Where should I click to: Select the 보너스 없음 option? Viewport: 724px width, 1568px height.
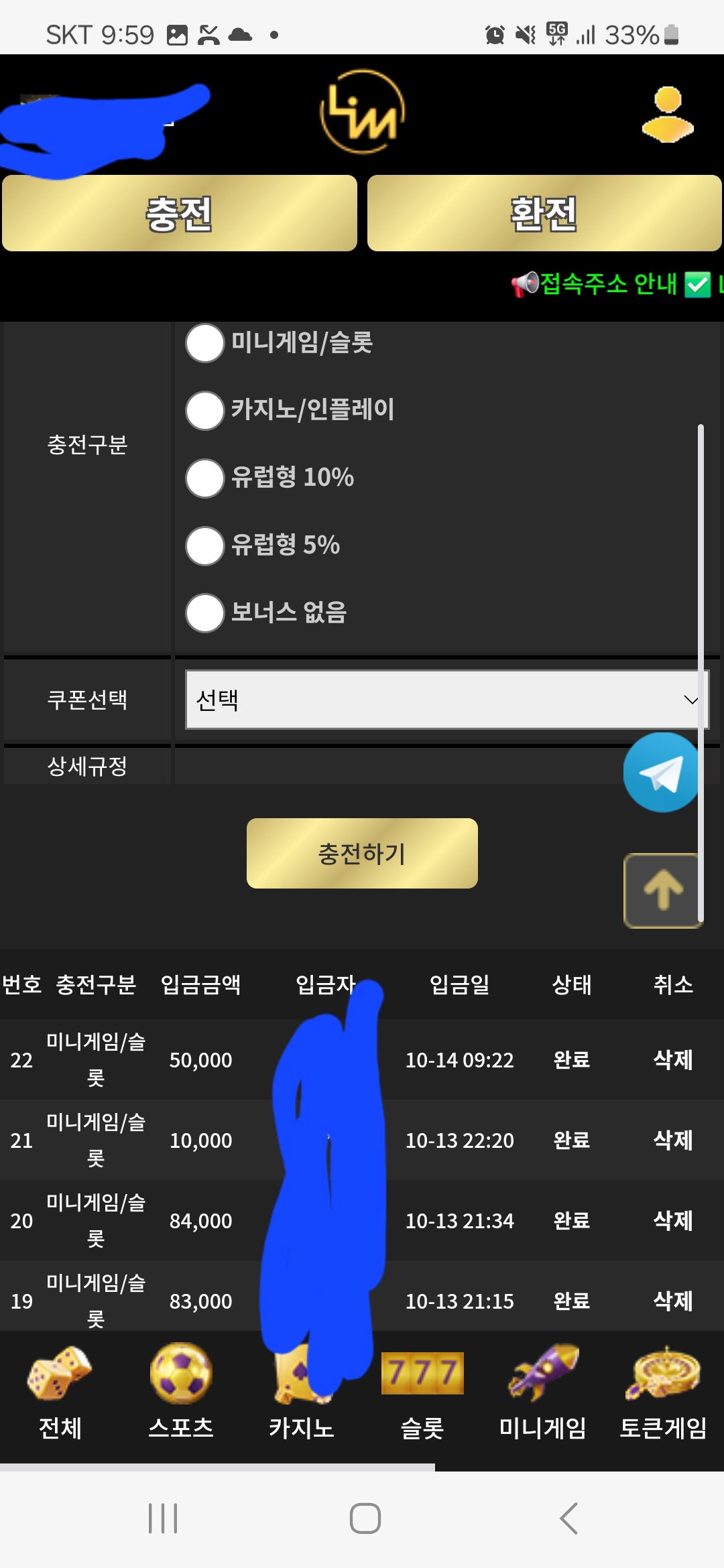pos(205,612)
